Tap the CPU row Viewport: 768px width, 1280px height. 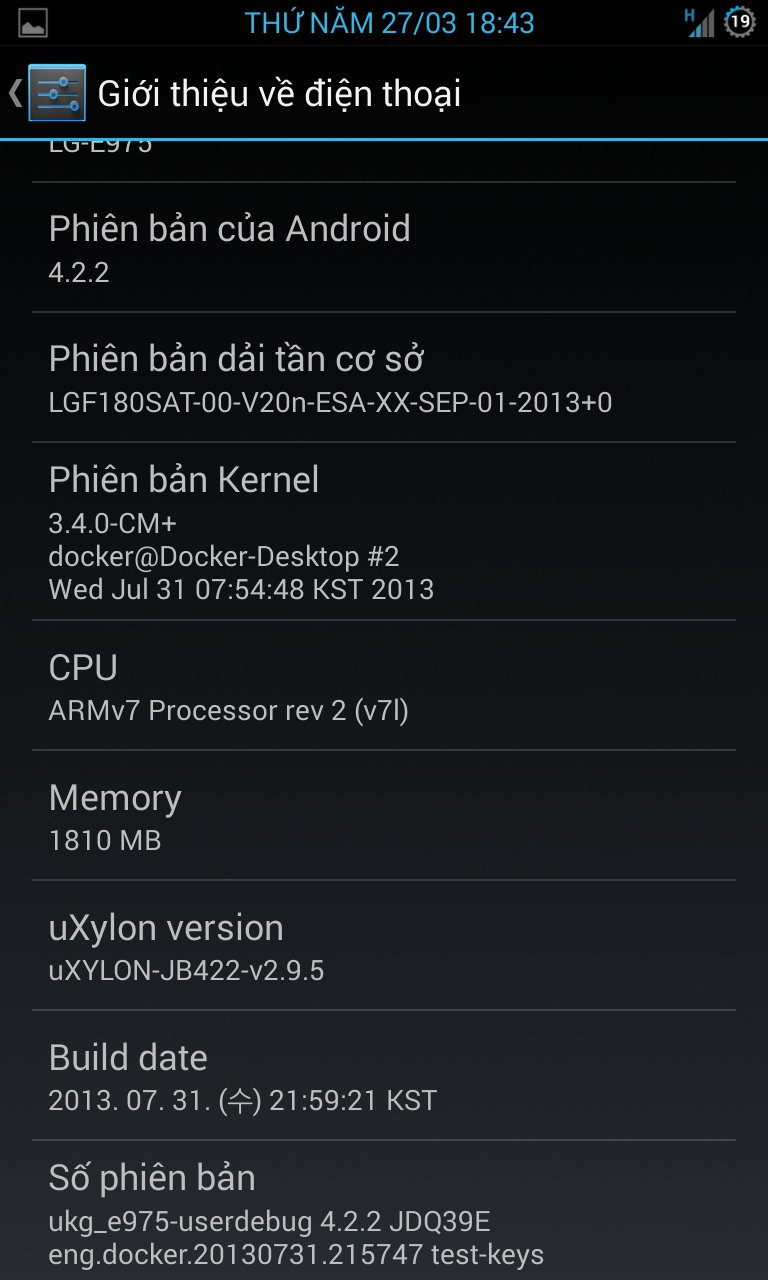tap(384, 685)
